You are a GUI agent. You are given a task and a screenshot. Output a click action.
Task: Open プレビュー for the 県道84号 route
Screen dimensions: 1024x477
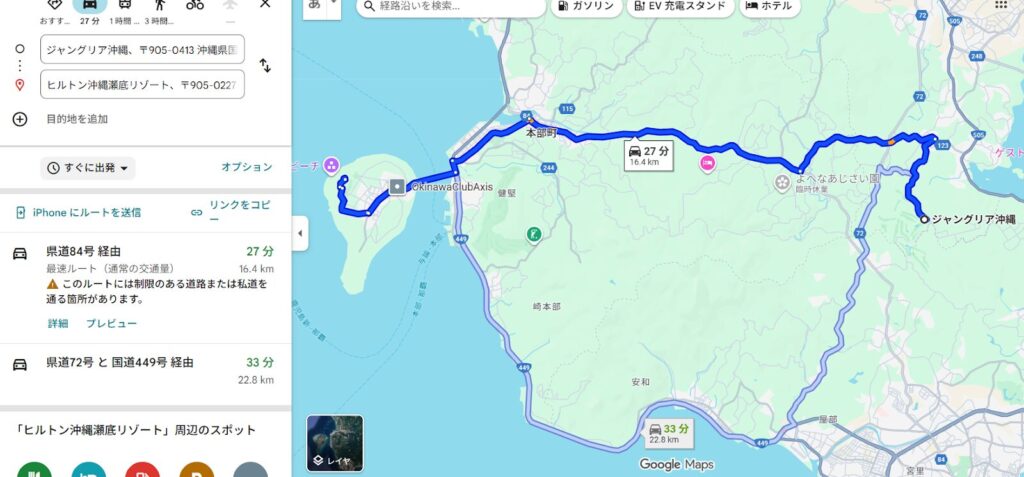[111, 323]
